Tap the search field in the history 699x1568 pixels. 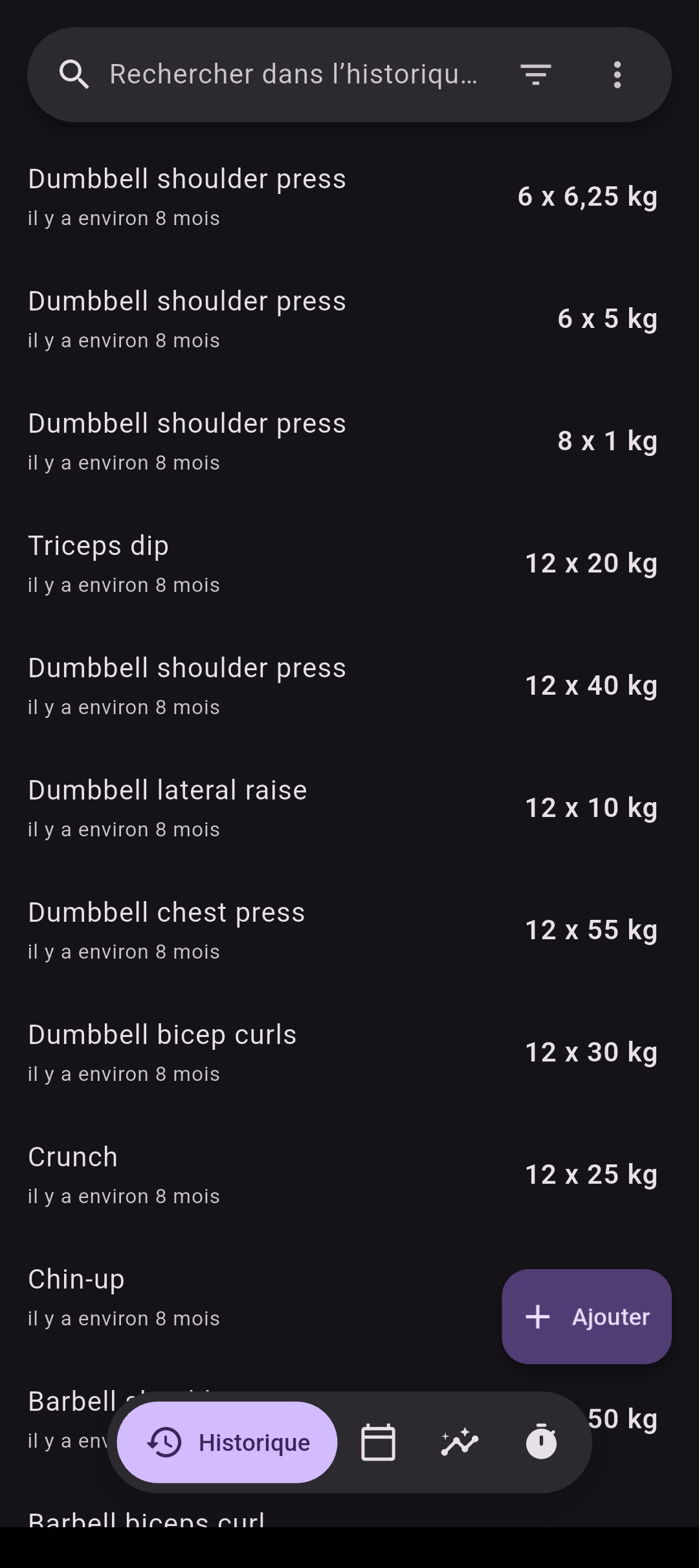click(293, 74)
